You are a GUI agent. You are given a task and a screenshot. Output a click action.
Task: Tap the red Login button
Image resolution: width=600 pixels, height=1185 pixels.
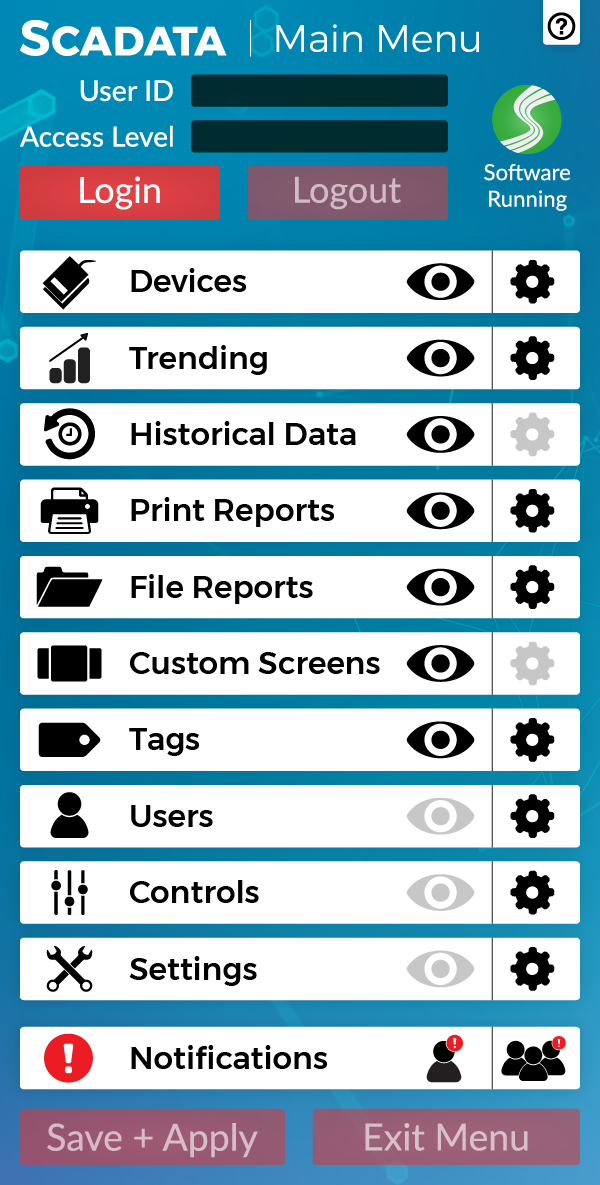[x=119, y=193]
